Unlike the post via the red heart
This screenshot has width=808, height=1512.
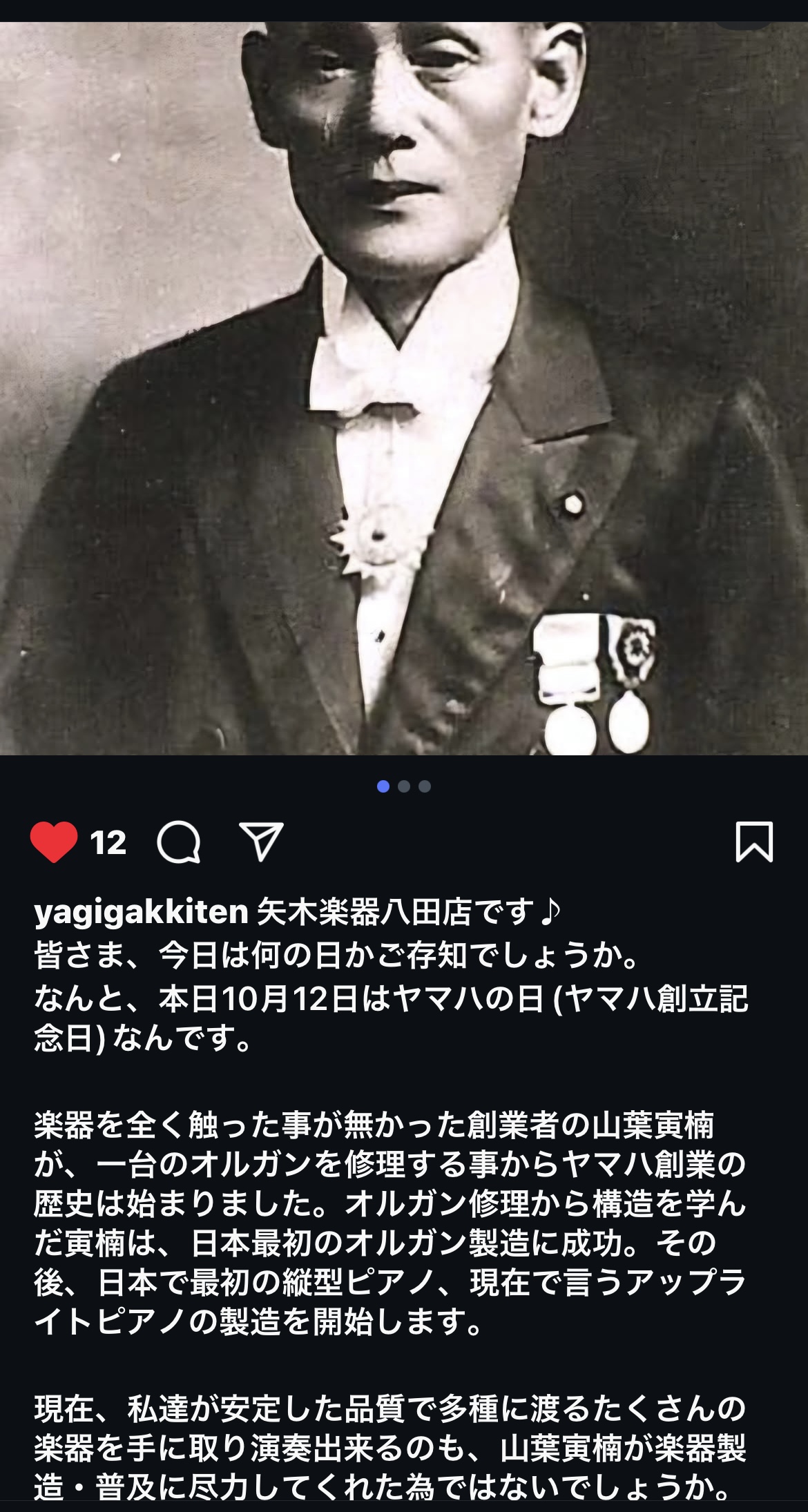coord(54,842)
